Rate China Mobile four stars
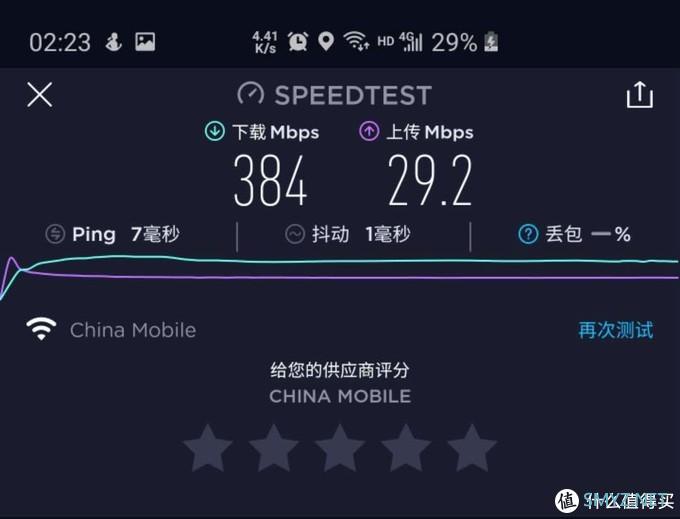Screen dimensions: 680x519 pyautogui.click(x=406, y=448)
